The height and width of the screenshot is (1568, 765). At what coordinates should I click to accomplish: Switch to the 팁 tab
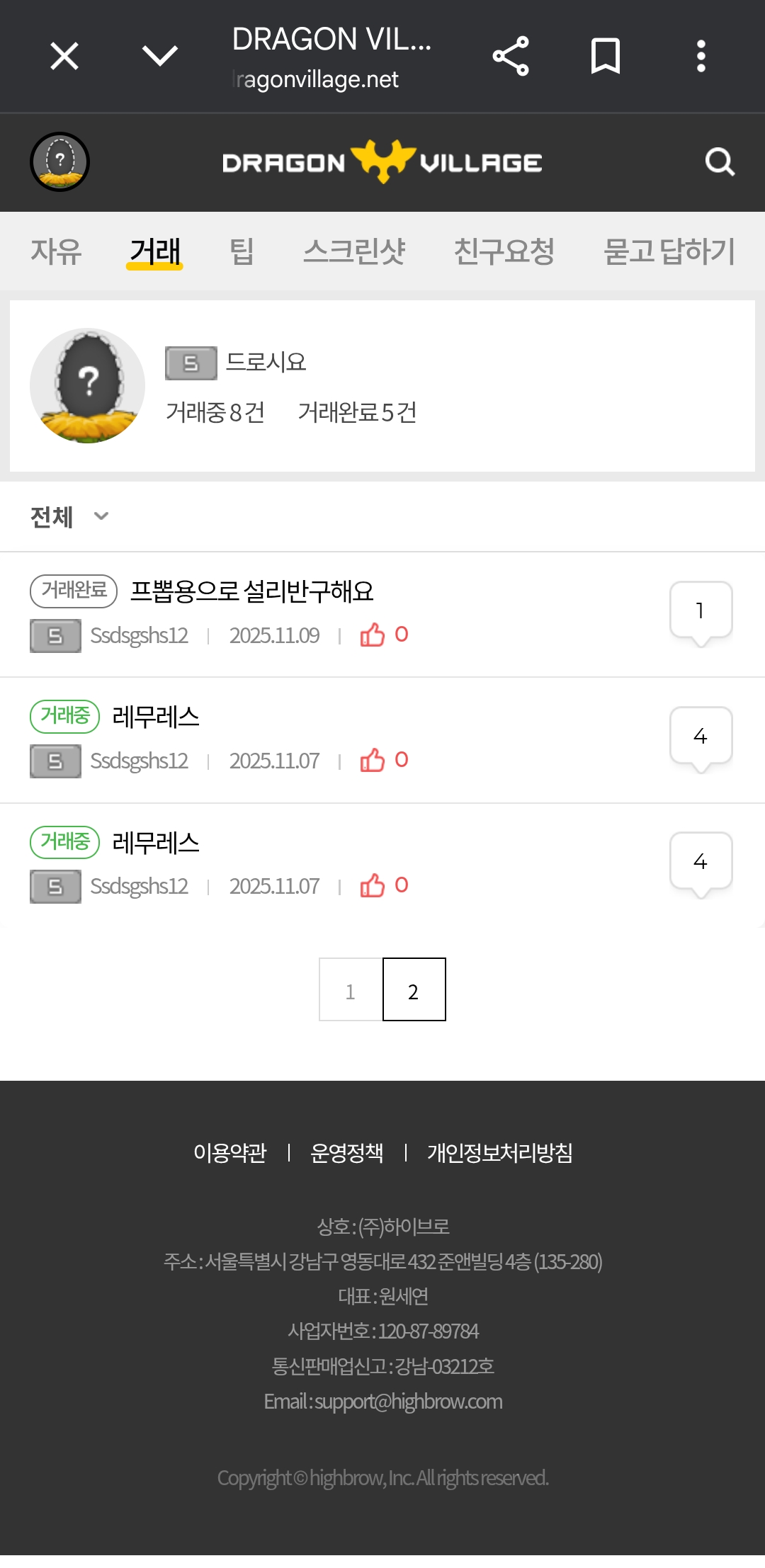click(242, 251)
